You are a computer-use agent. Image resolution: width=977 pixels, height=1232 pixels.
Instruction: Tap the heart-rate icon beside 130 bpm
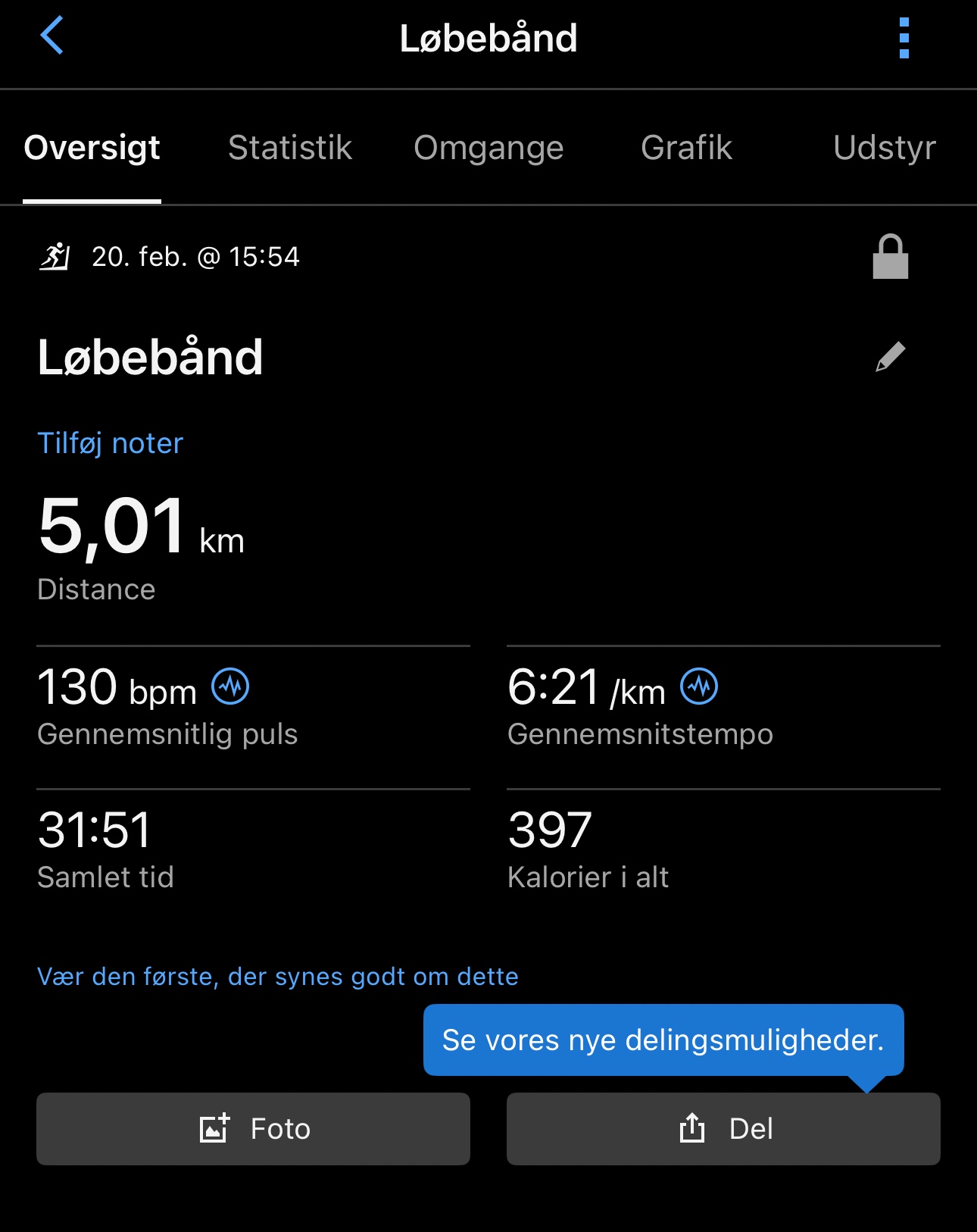click(x=230, y=686)
